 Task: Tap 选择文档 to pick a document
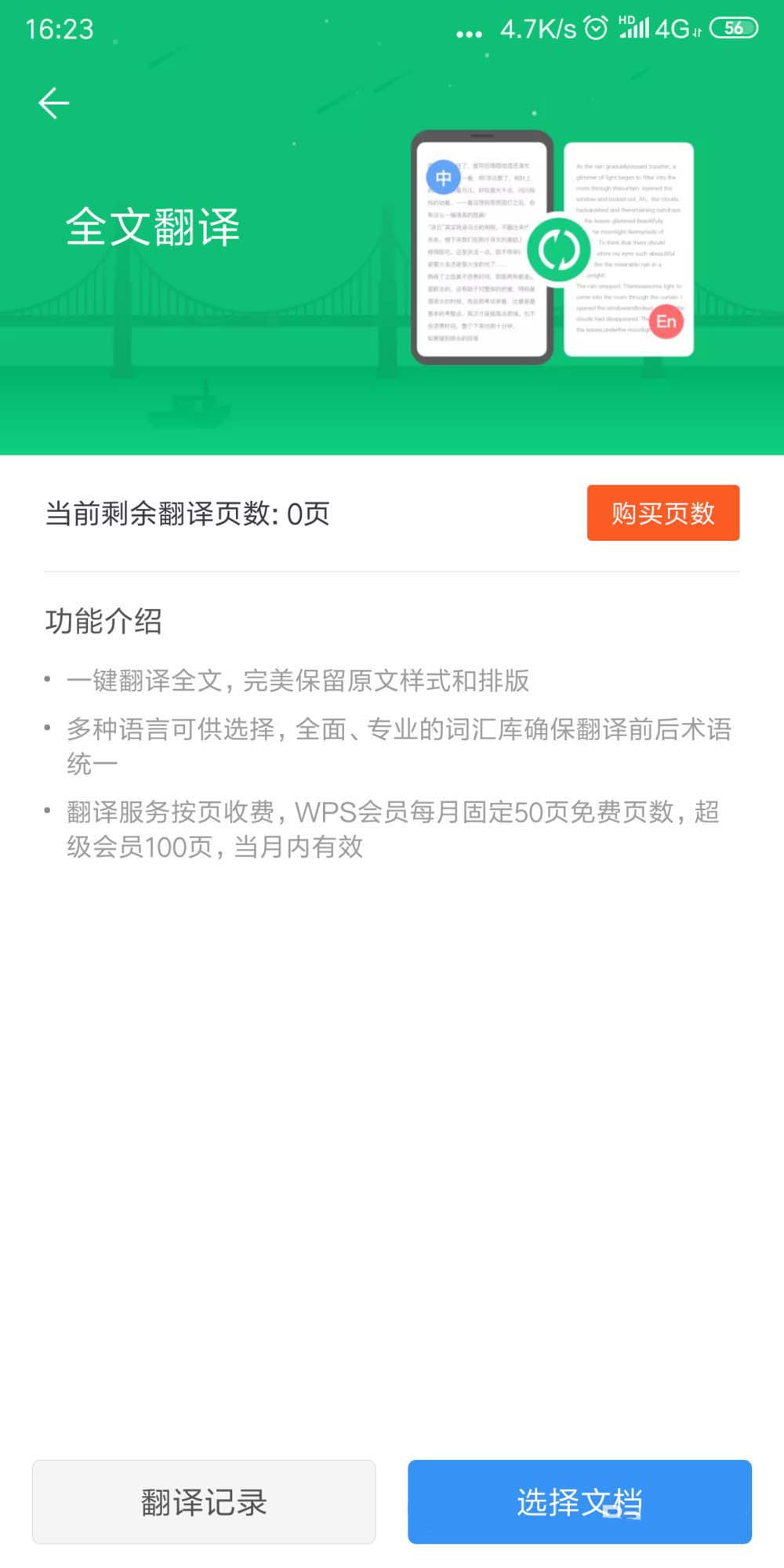[x=579, y=1501]
